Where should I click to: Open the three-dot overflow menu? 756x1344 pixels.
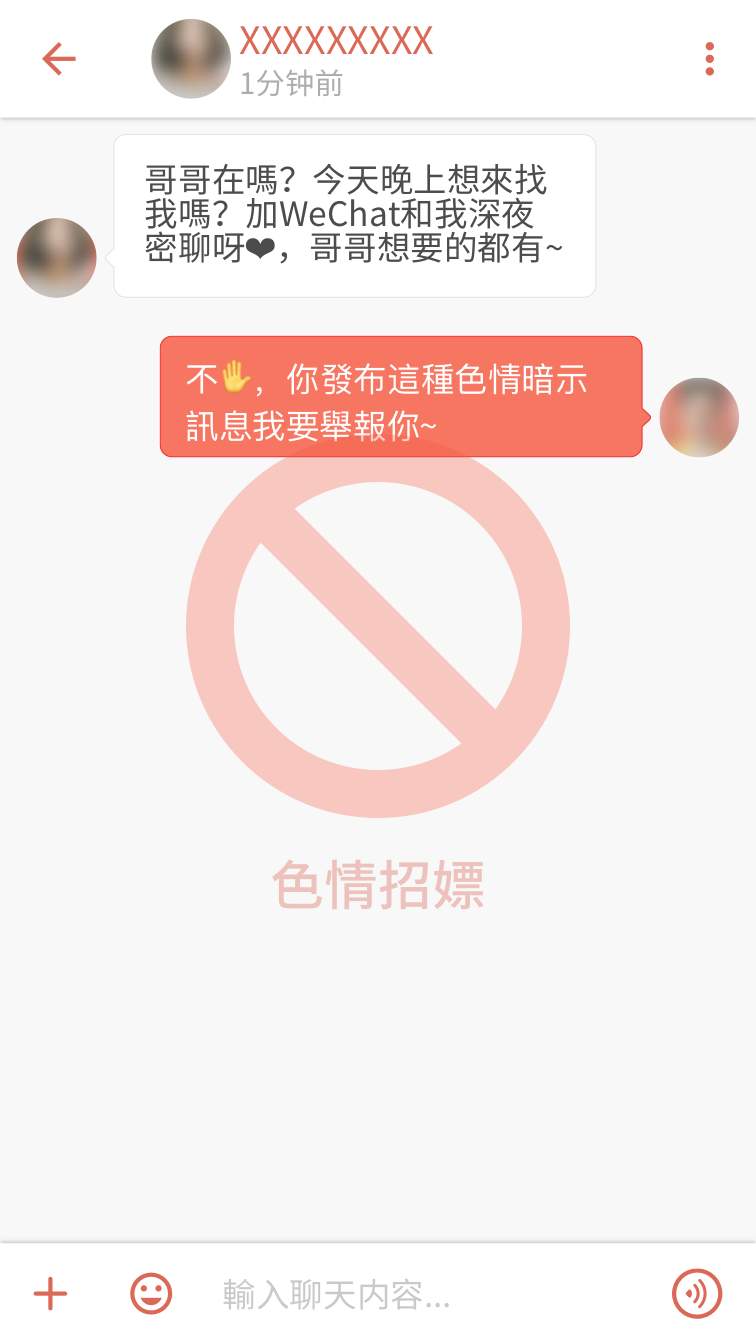click(x=709, y=59)
